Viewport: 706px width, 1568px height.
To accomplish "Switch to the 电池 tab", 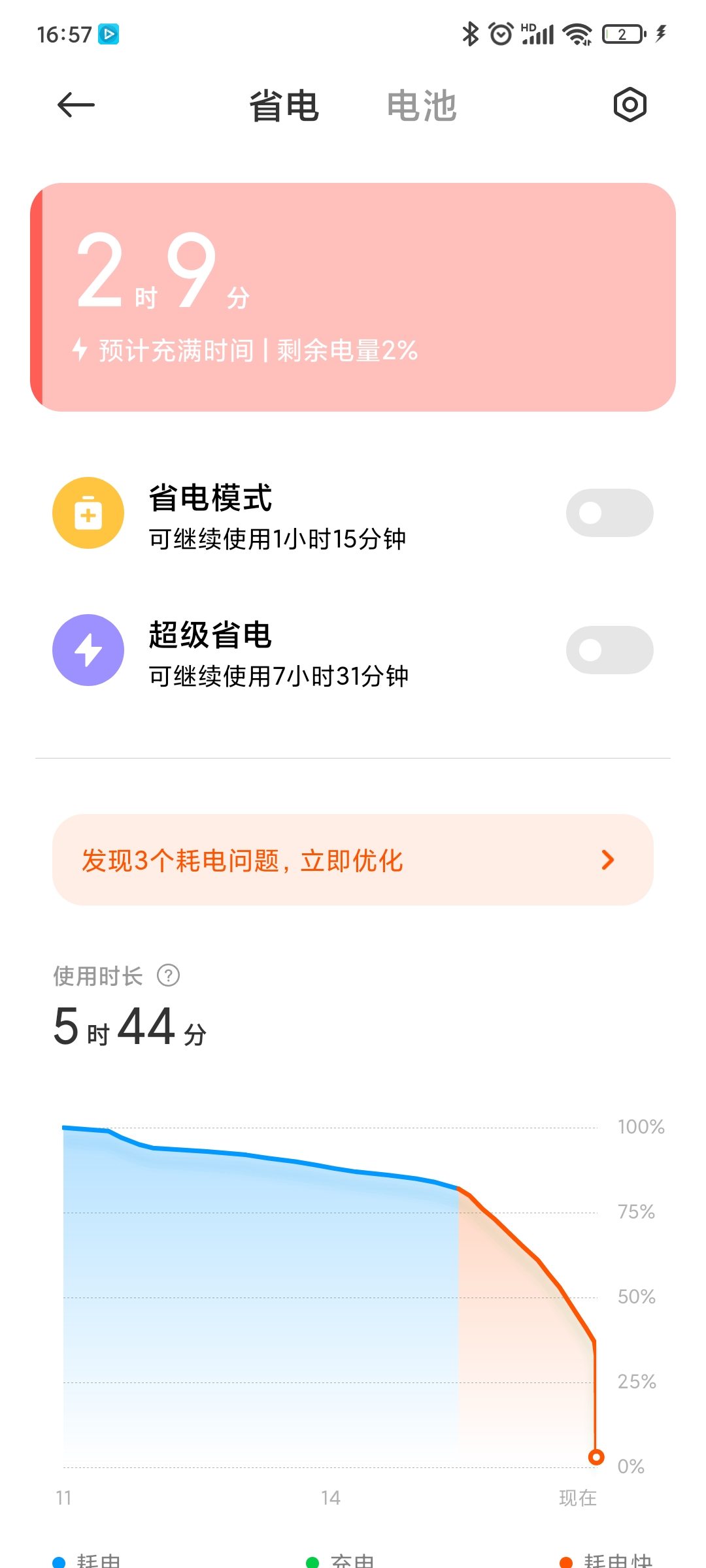I will point(422,106).
